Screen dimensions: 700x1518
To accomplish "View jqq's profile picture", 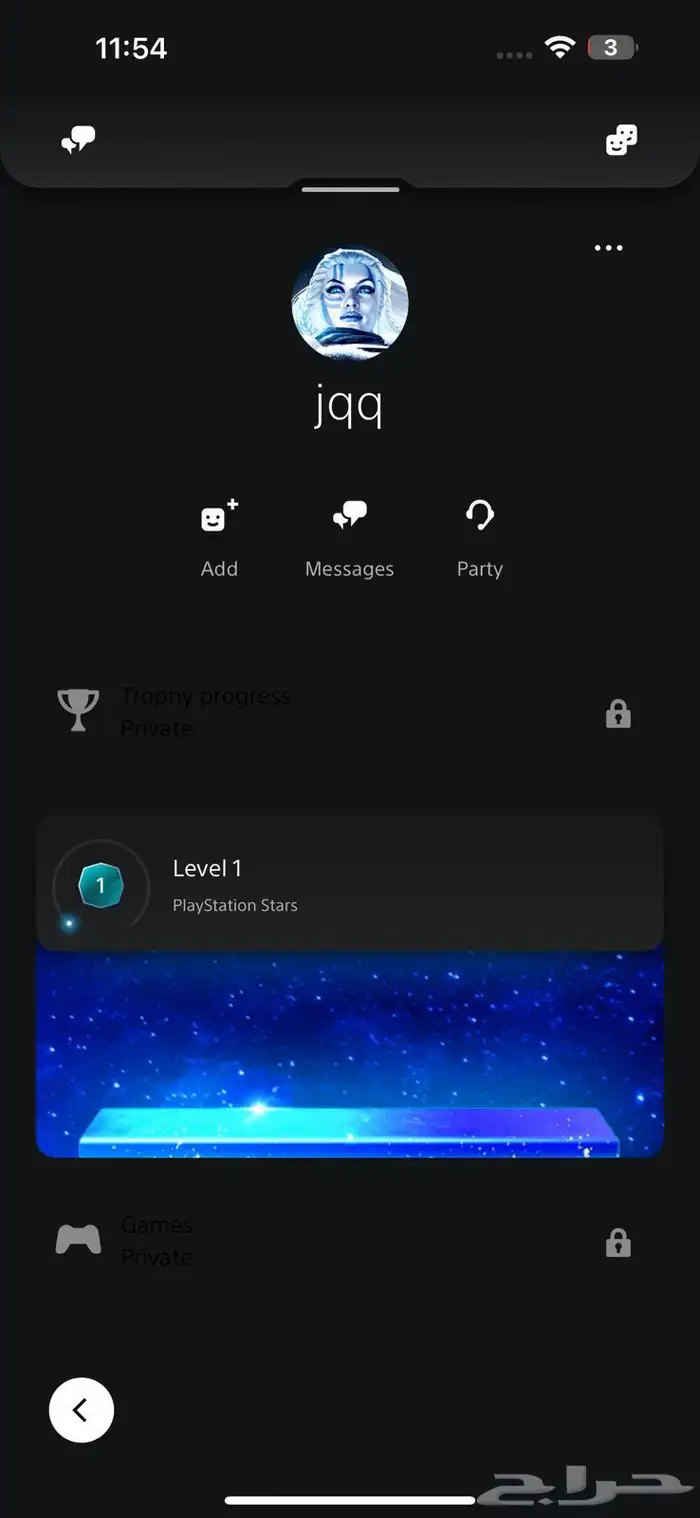I will pos(350,305).
